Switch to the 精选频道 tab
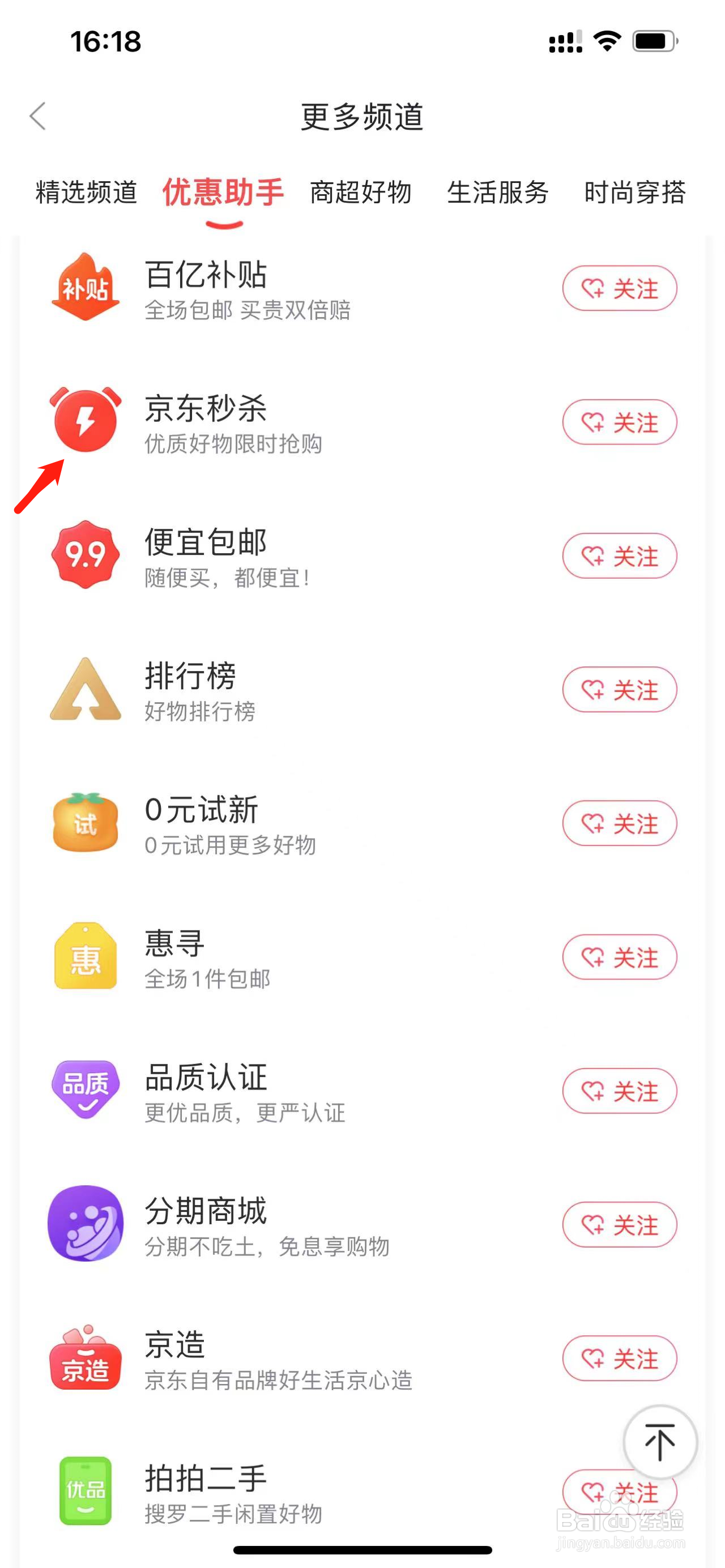Image resolution: width=725 pixels, height=1568 pixels. (87, 193)
